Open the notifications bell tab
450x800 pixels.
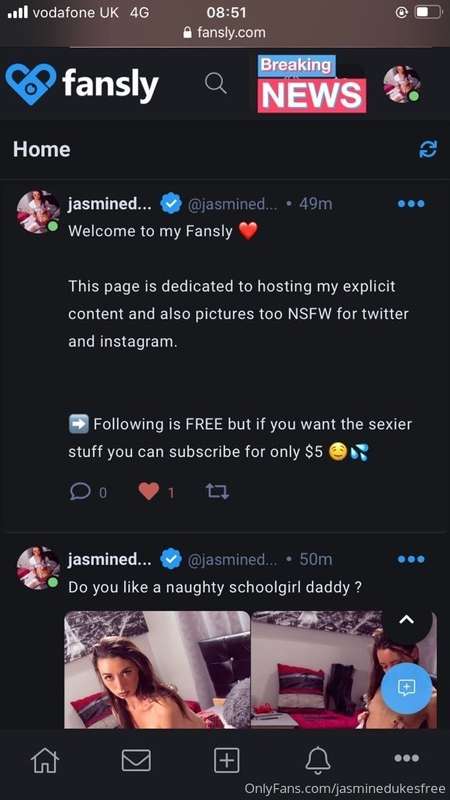(x=317, y=761)
